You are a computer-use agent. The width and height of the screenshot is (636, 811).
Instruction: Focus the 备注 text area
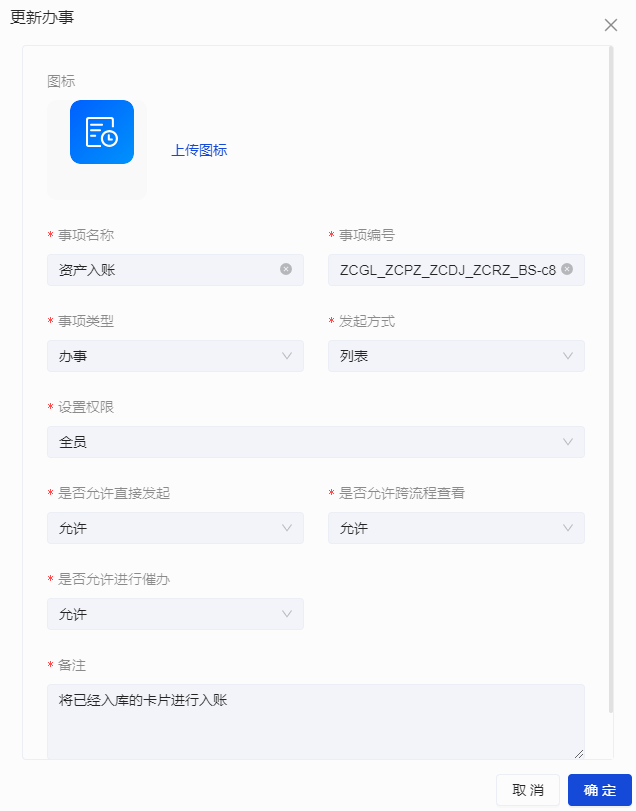point(315,720)
